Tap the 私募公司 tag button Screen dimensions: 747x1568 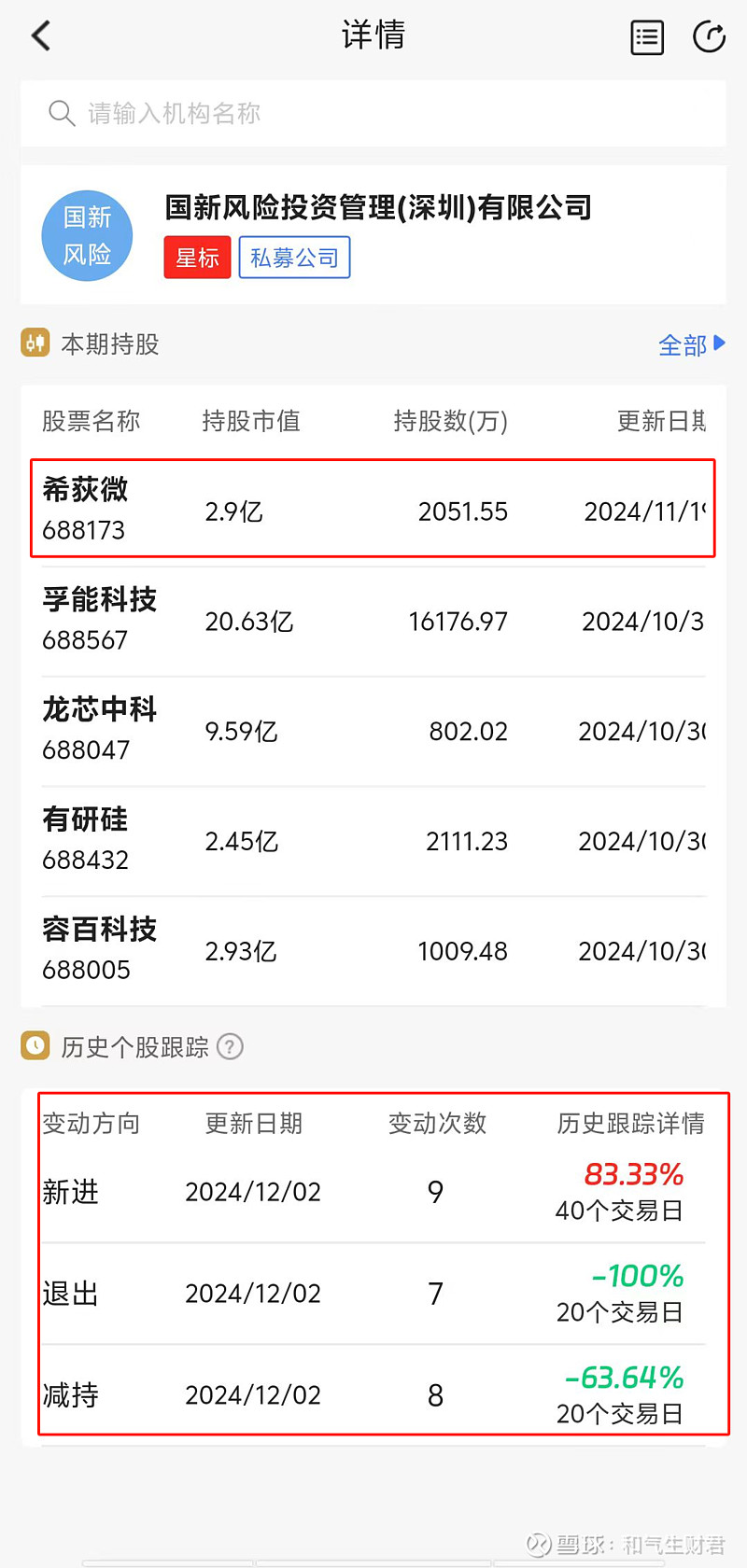coord(294,258)
